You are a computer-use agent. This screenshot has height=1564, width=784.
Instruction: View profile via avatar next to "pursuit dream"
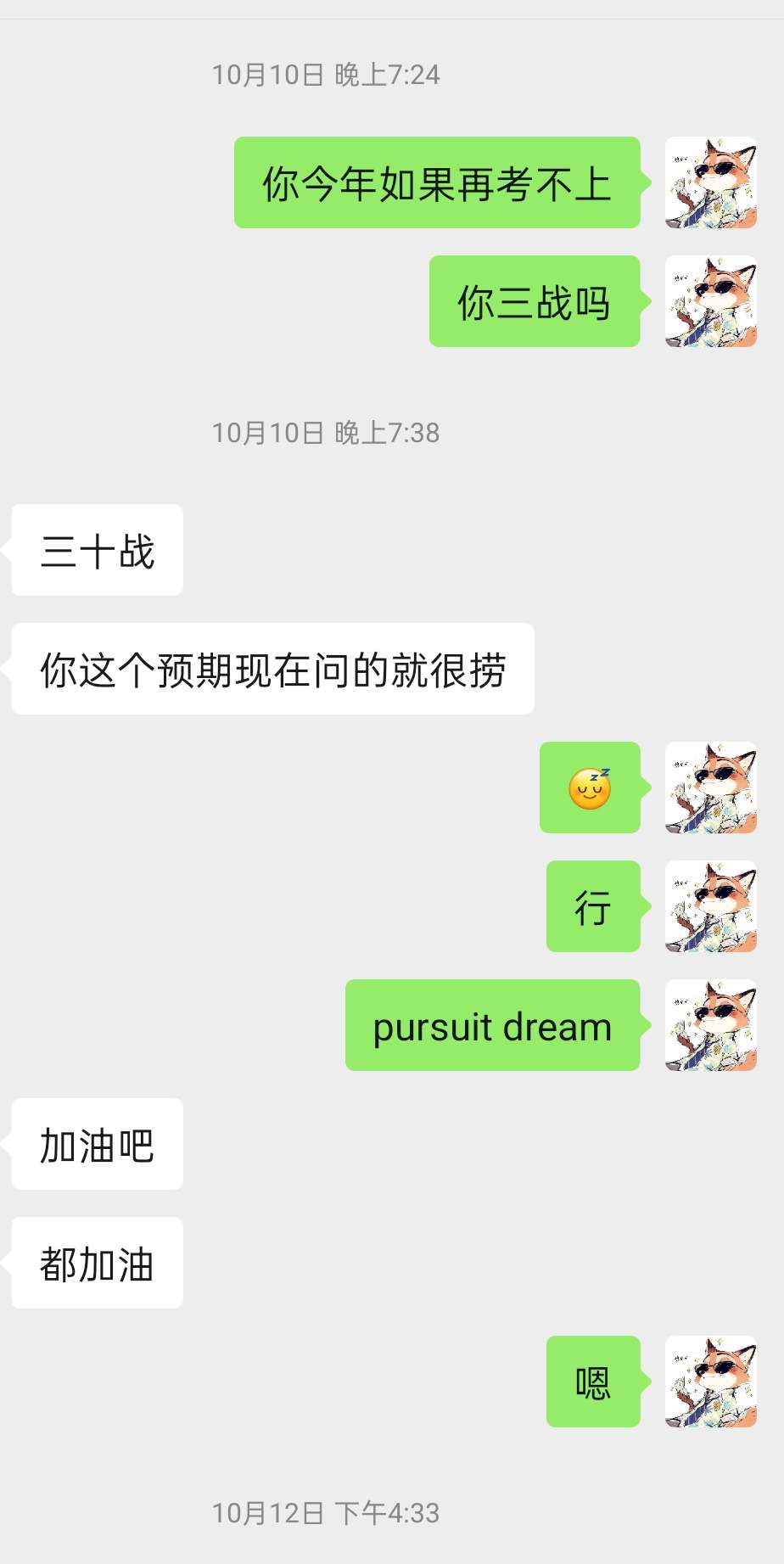(x=710, y=1025)
